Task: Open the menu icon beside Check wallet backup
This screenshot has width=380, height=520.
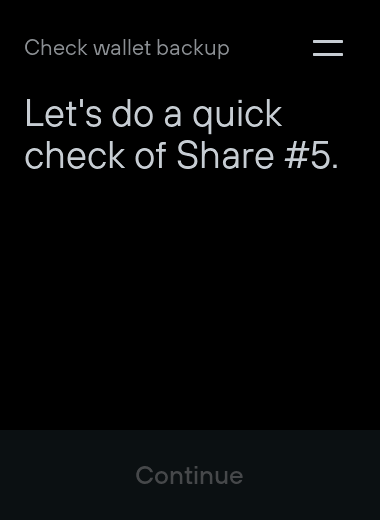Action: point(328,48)
